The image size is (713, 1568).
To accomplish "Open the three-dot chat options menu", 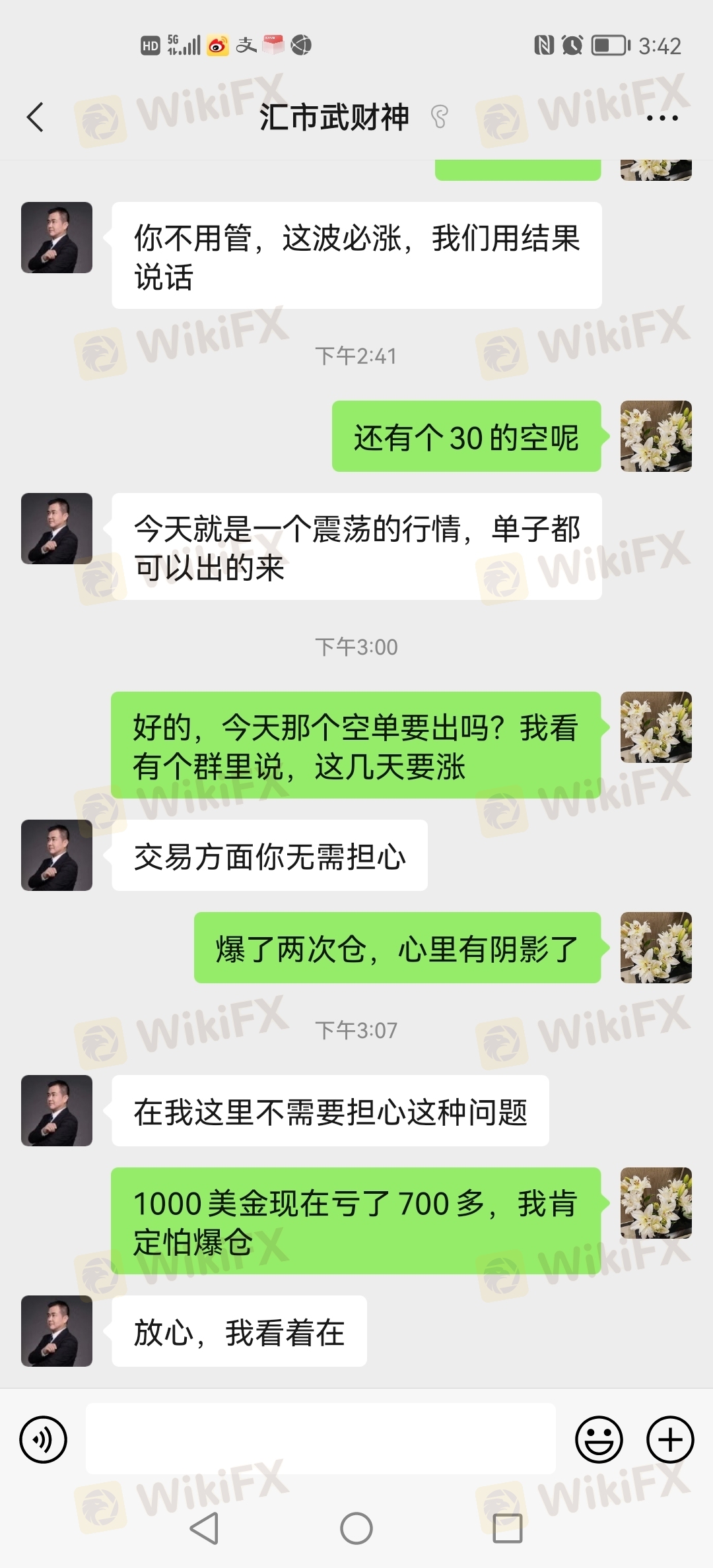I will pos(662,118).
